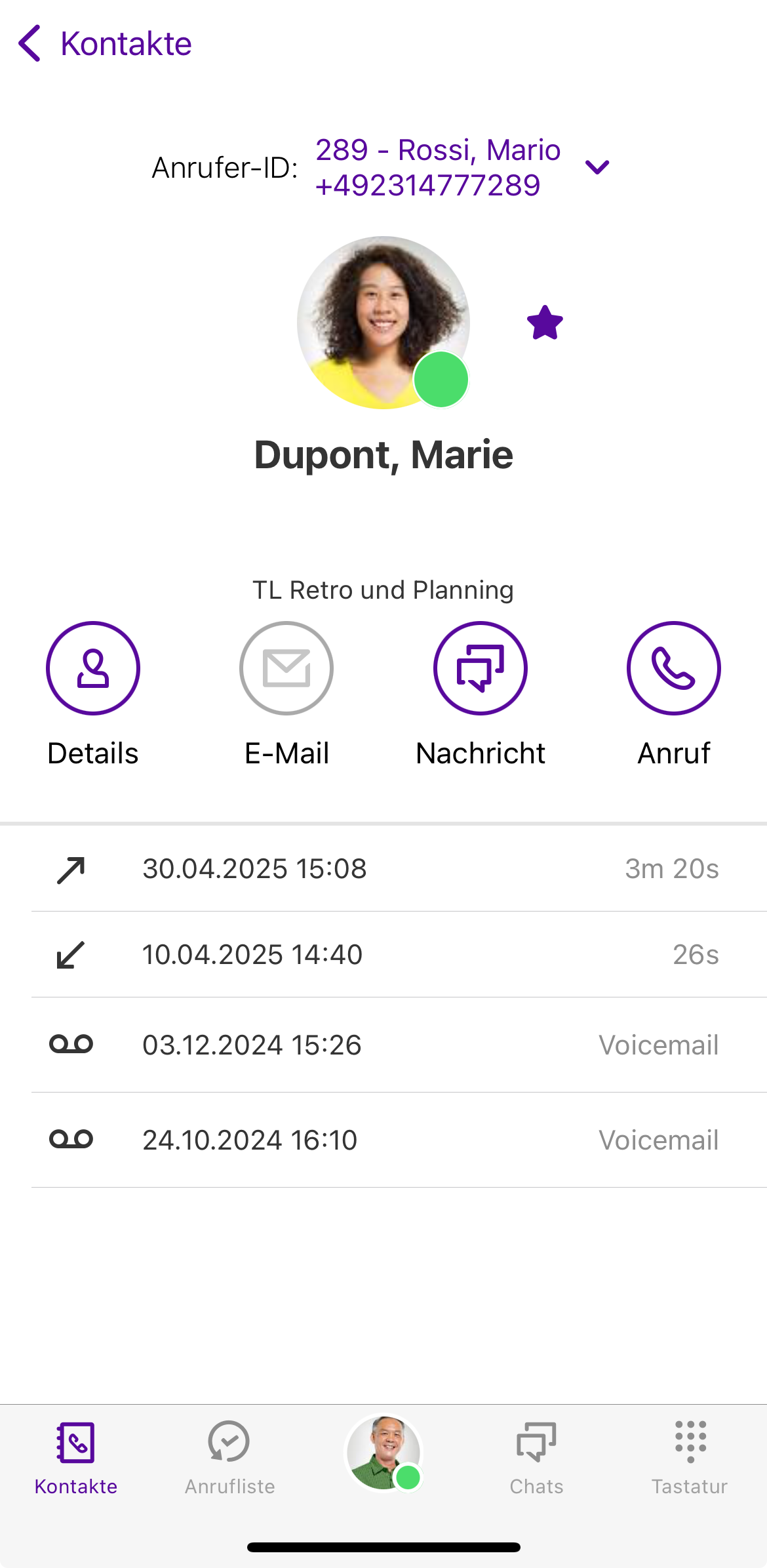Viewport: 767px width, 1568px height.
Task: Toggle favorite star for Marie Dupont
Action: pos(545,323)
